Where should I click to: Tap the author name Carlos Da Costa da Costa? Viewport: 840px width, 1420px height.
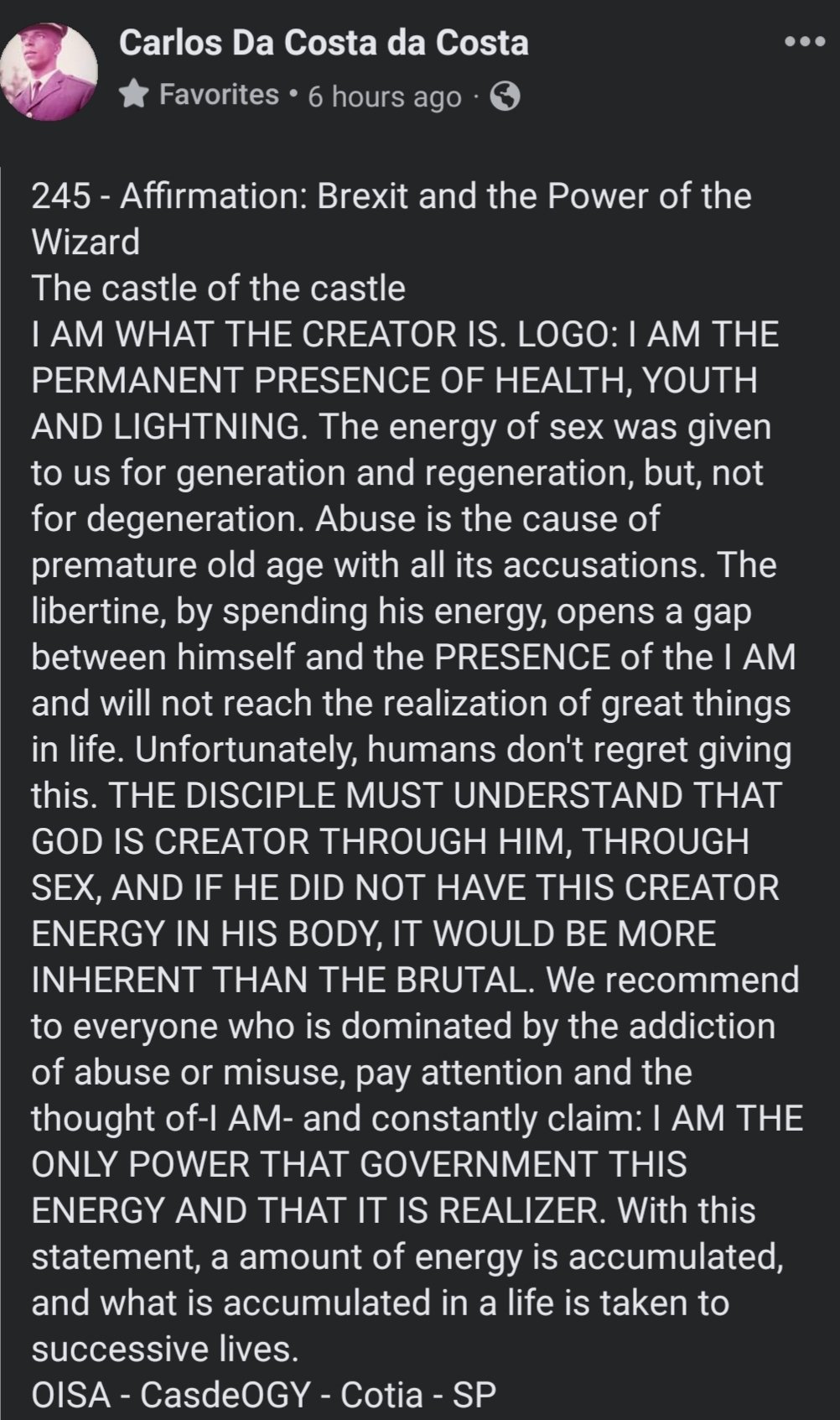coord(324,43)
